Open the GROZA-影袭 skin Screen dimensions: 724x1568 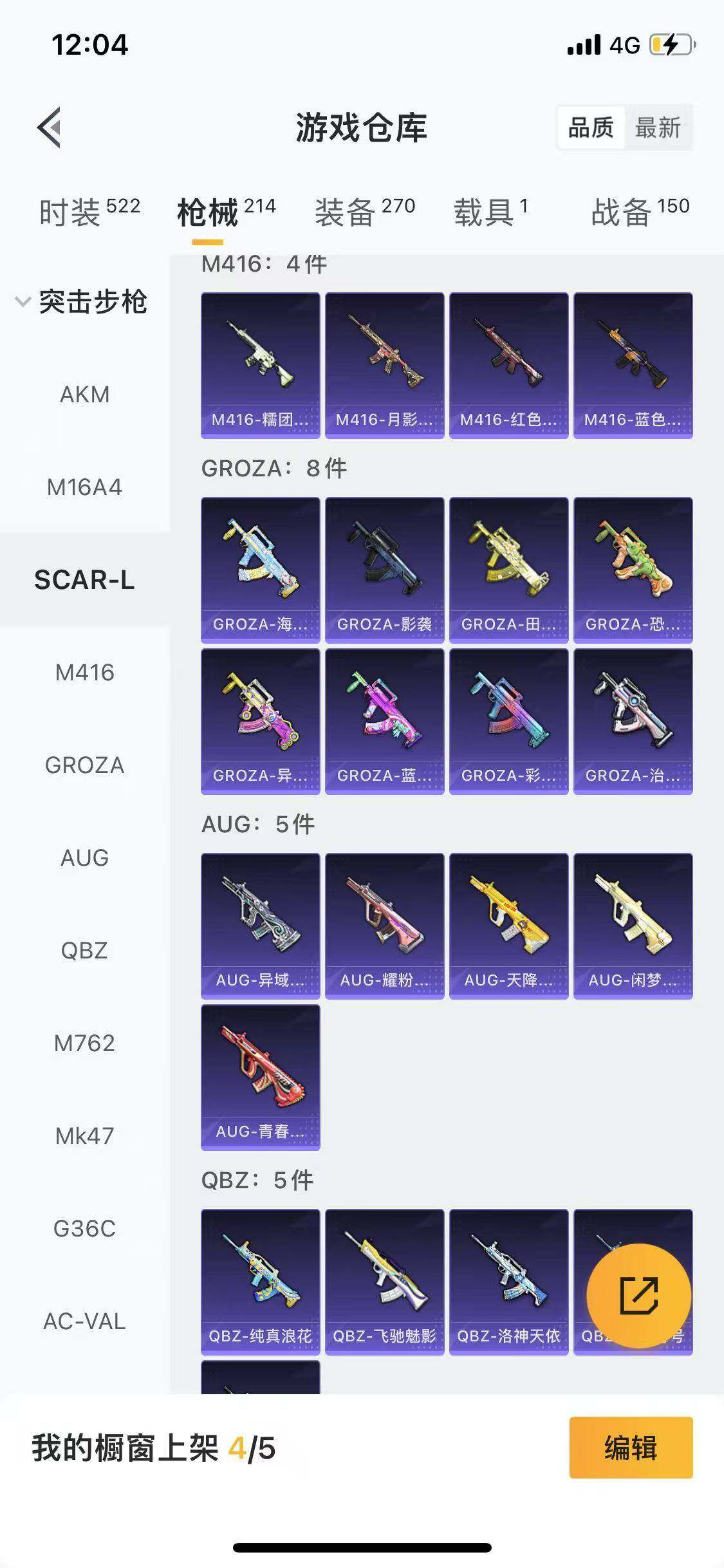(x=384, y=570)
